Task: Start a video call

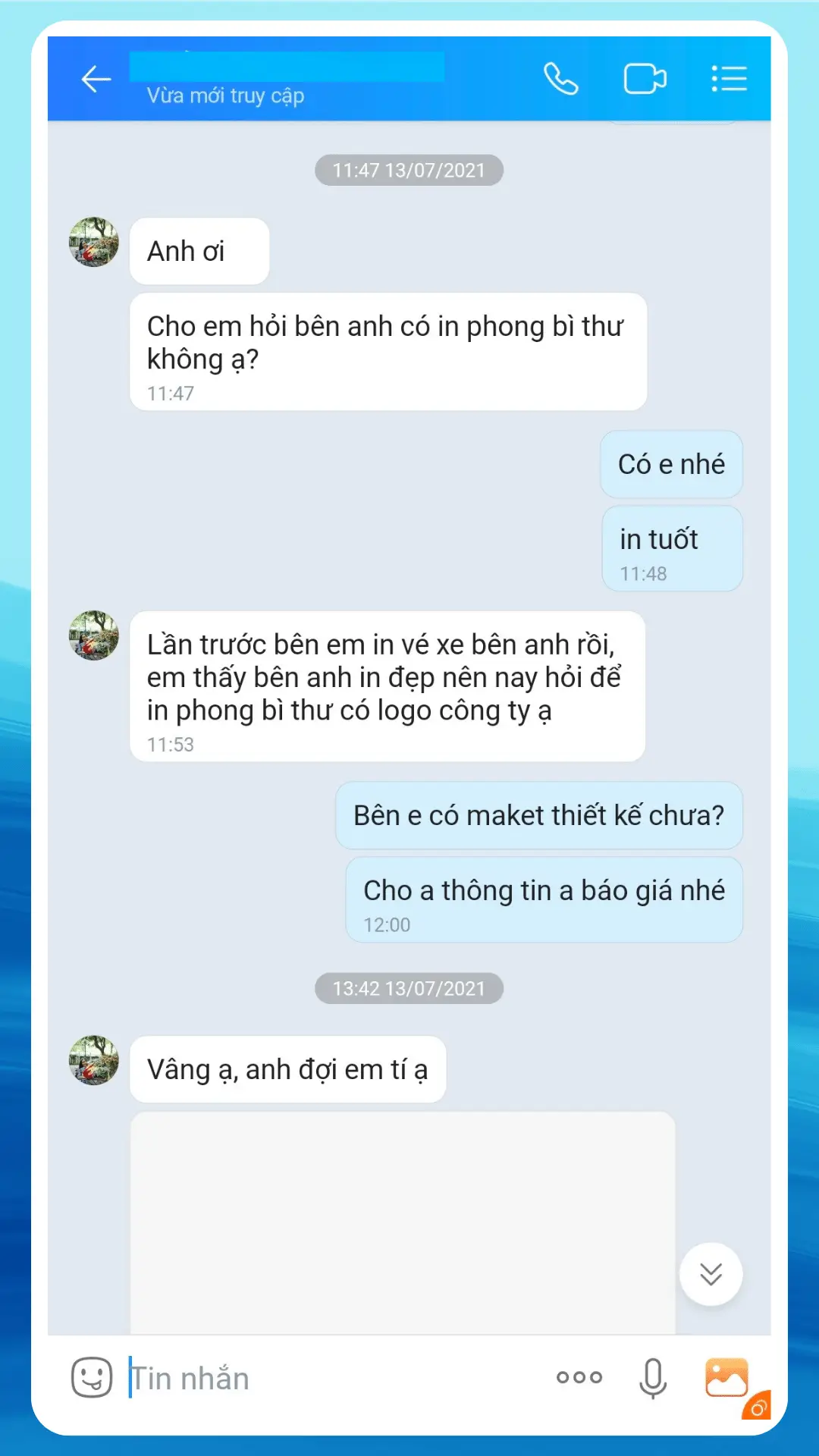Action: pyautogui.click(x=645, y=79)
